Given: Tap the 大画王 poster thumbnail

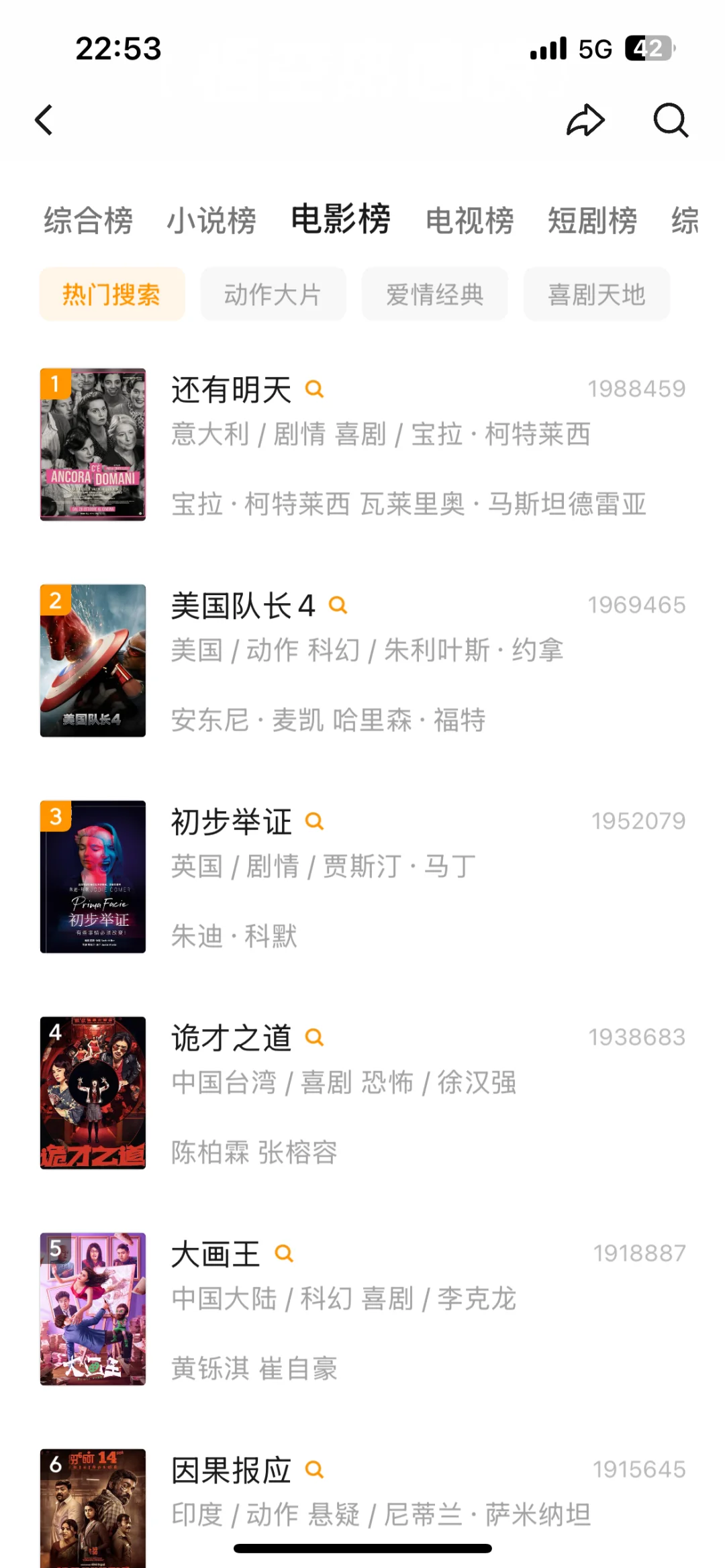Looking at the screenshot, I should tap(93, 1308).
